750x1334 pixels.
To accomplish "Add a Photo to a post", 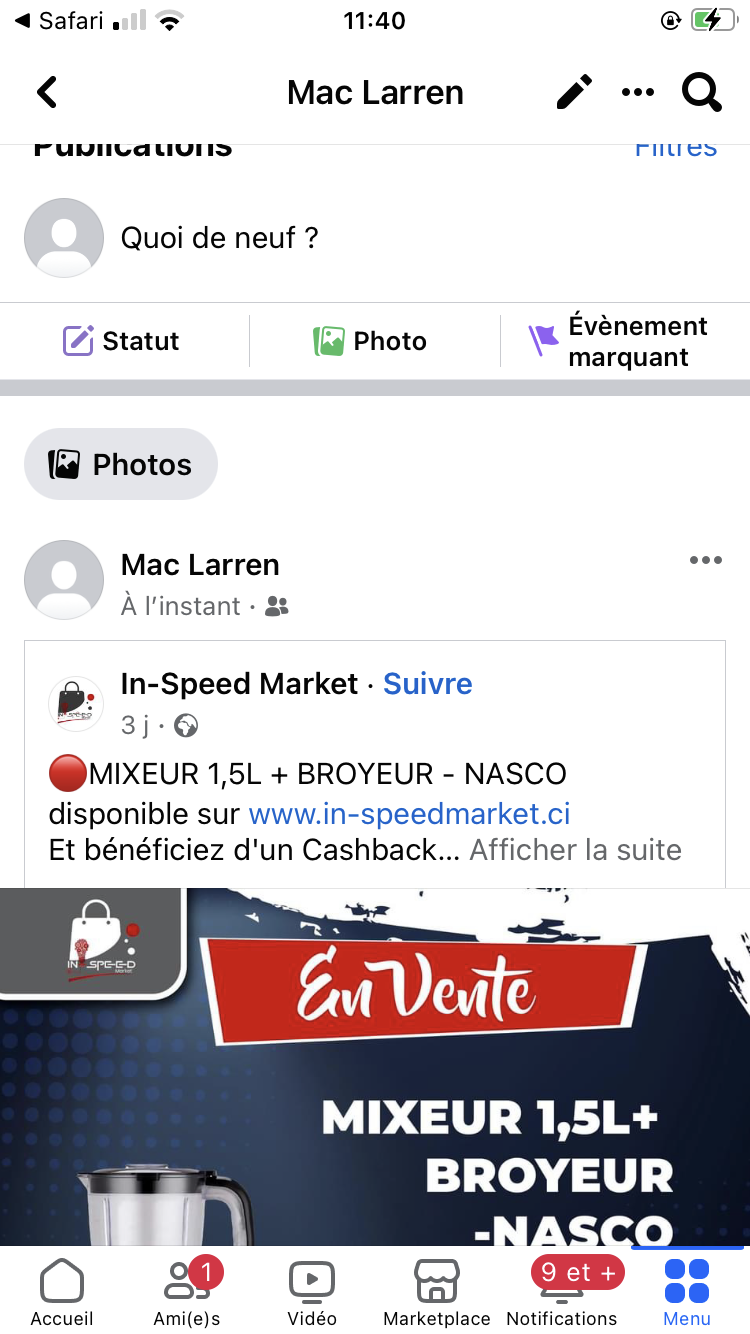I will click(x=370, y=341).
